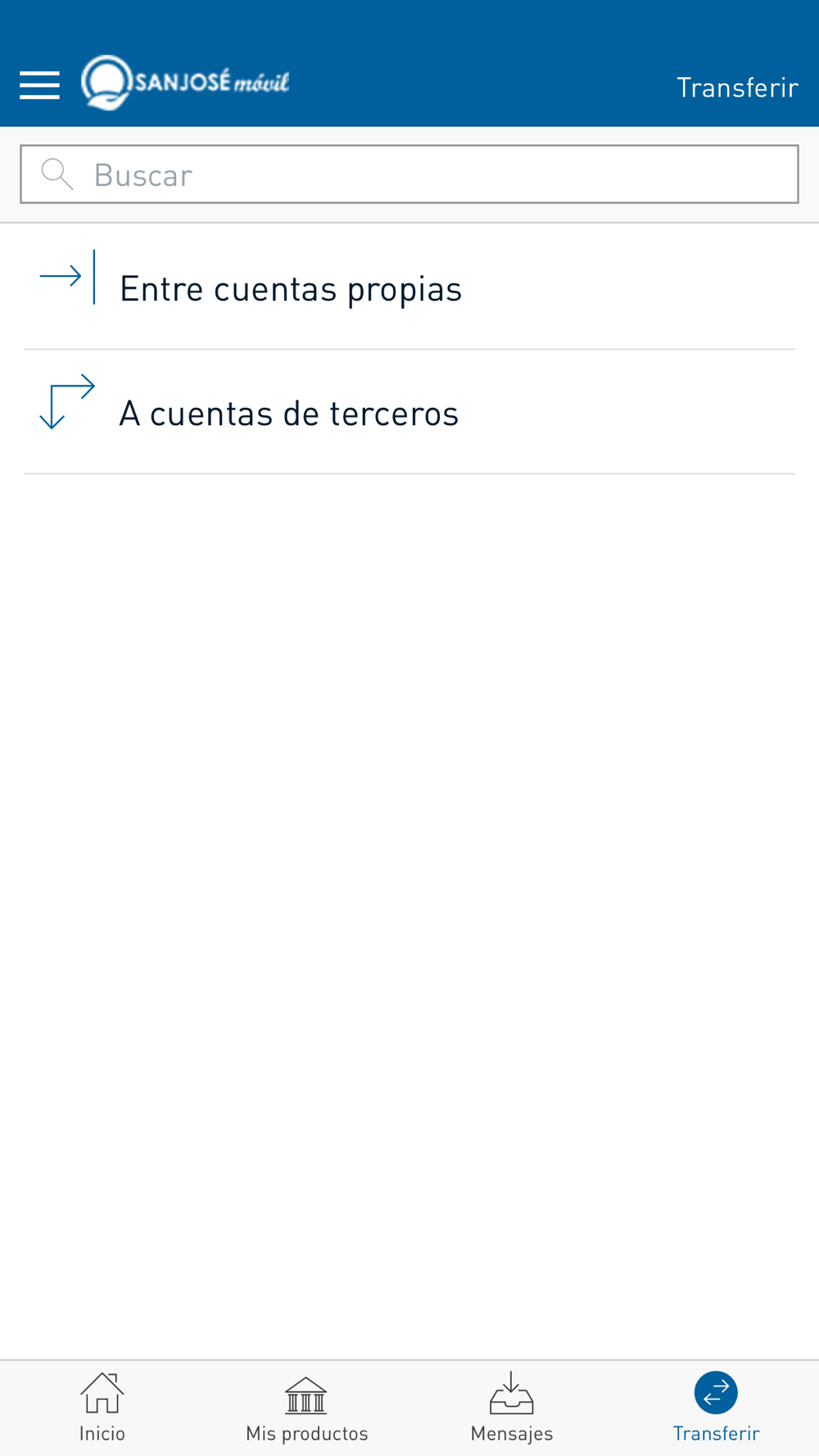This screenshot has width=819, height=1456.
Task: Open the hamburger drawer menu
Action: click(x=39, y=85)
